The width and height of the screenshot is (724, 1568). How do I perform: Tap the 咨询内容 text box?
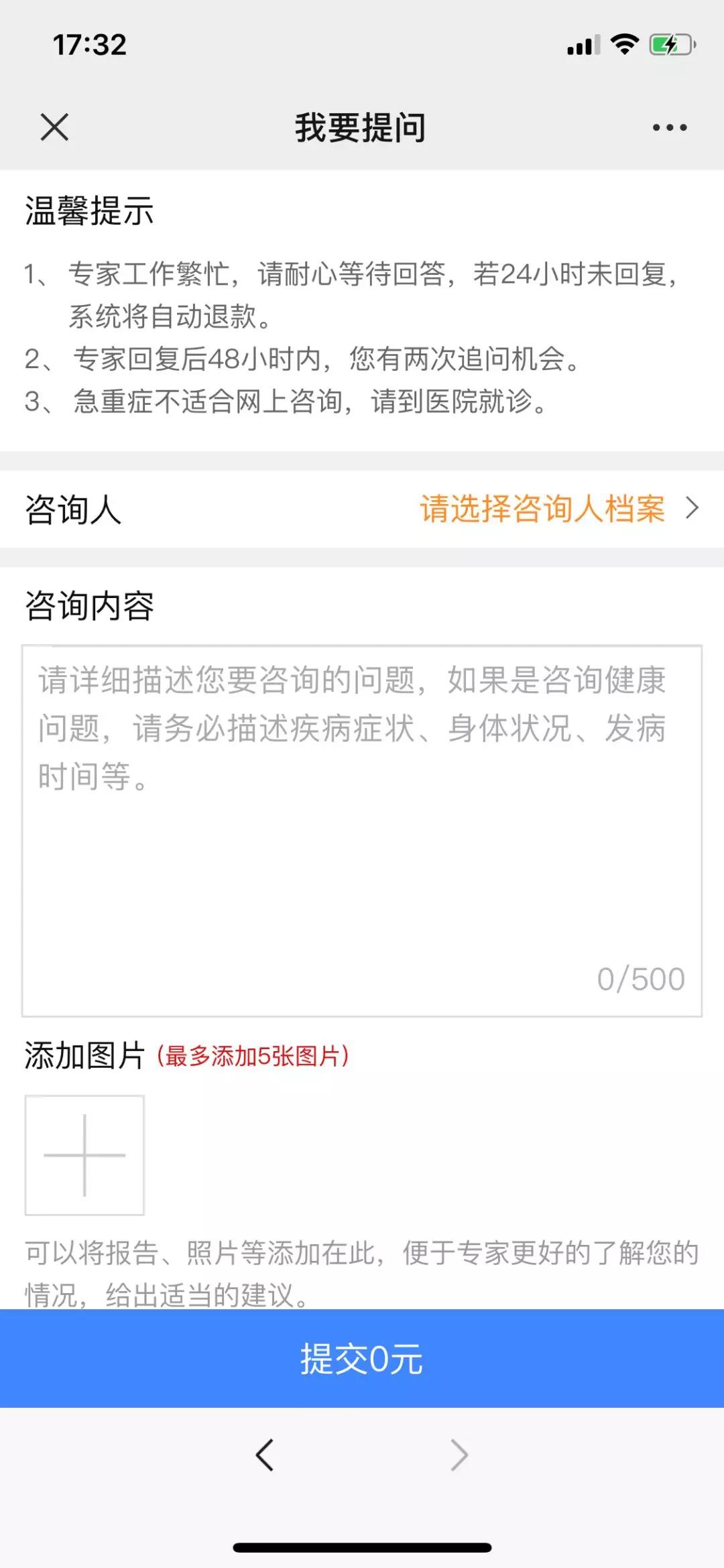[x=362, y=830]
